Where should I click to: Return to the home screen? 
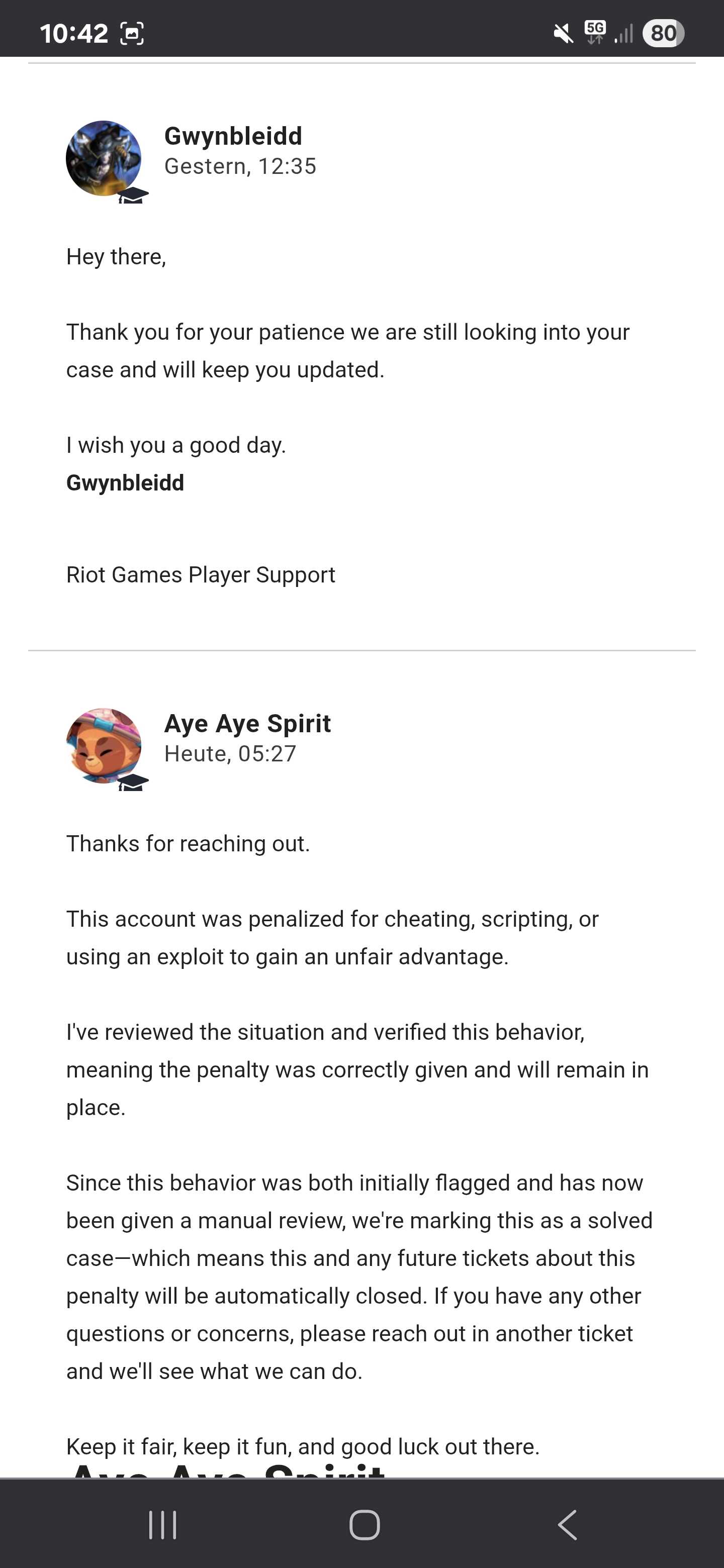click(364, 1525)
